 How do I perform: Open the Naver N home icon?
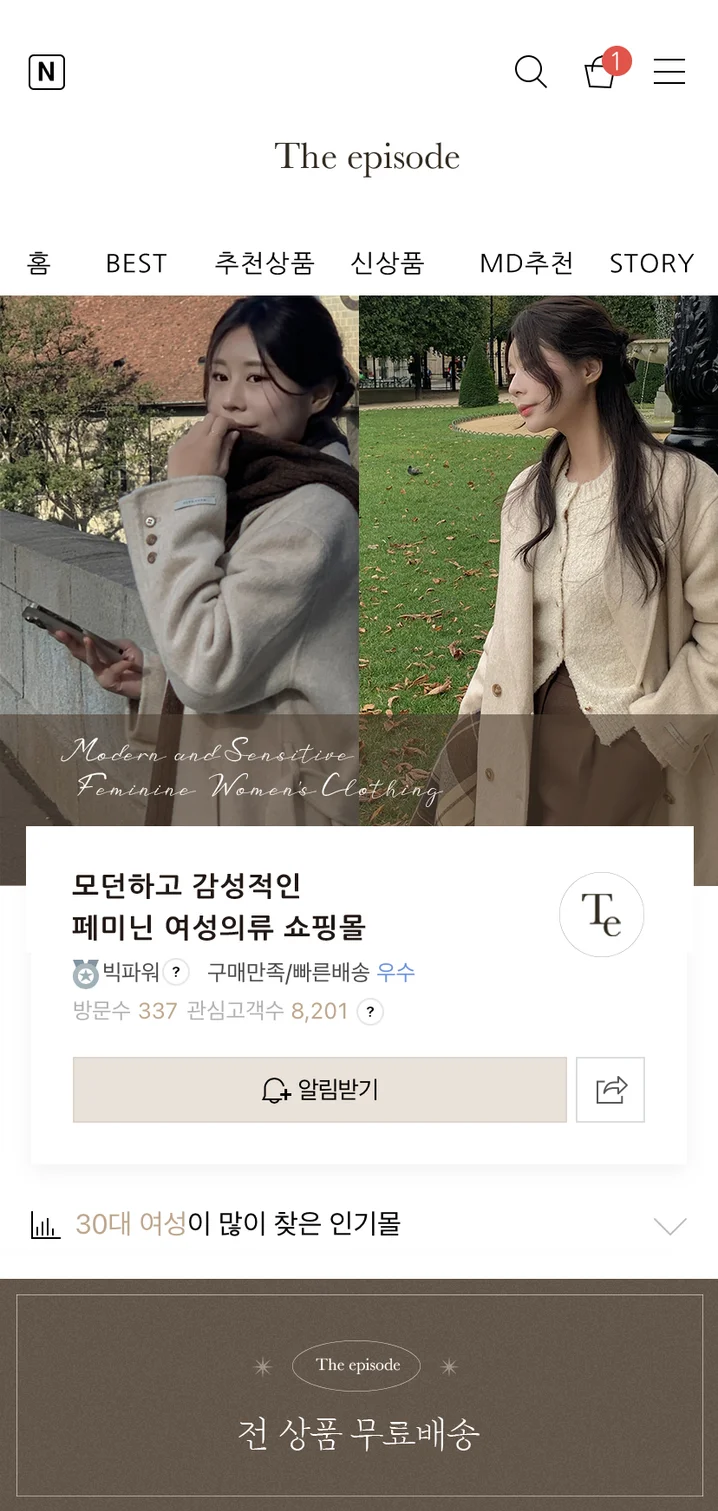click(47, 72)
